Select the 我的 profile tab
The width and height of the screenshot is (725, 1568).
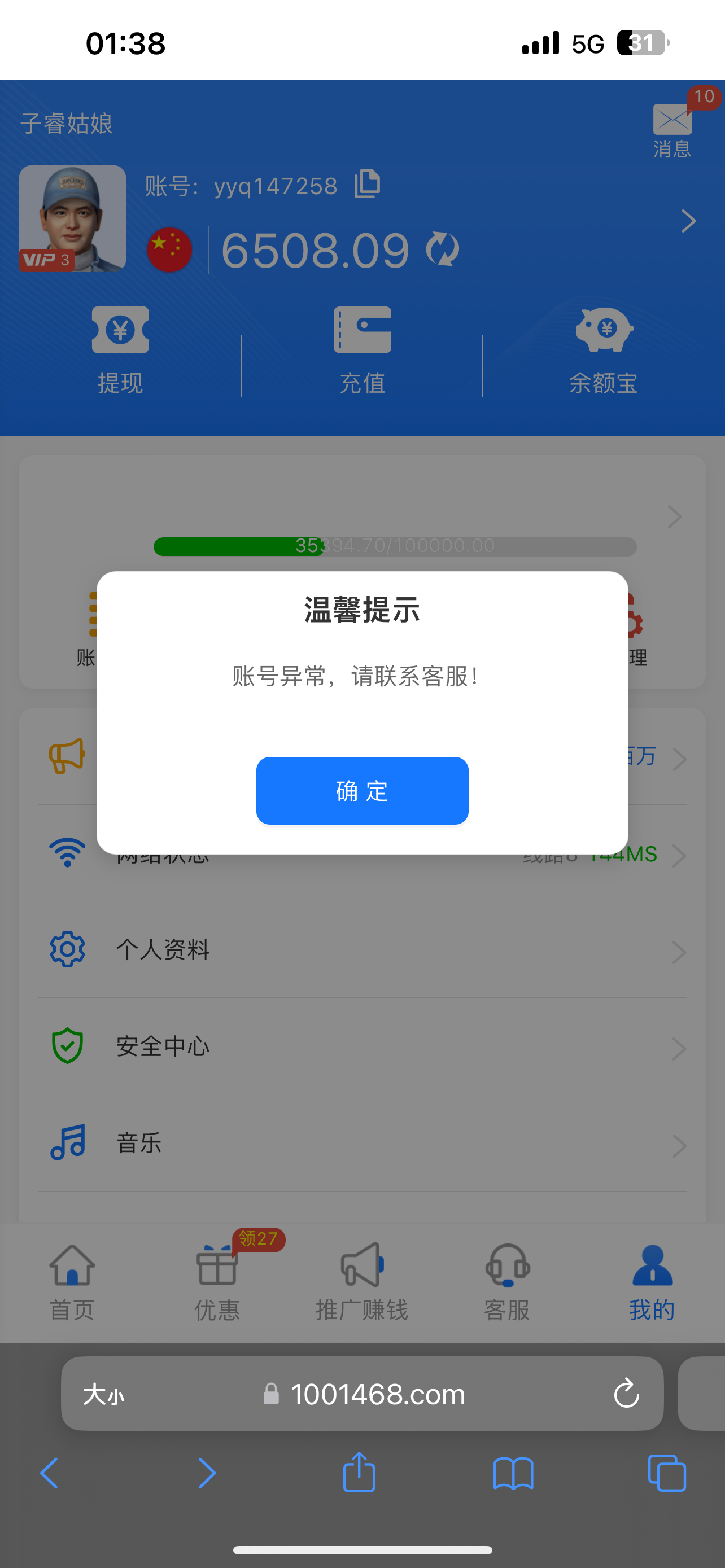coord(652,1282)
